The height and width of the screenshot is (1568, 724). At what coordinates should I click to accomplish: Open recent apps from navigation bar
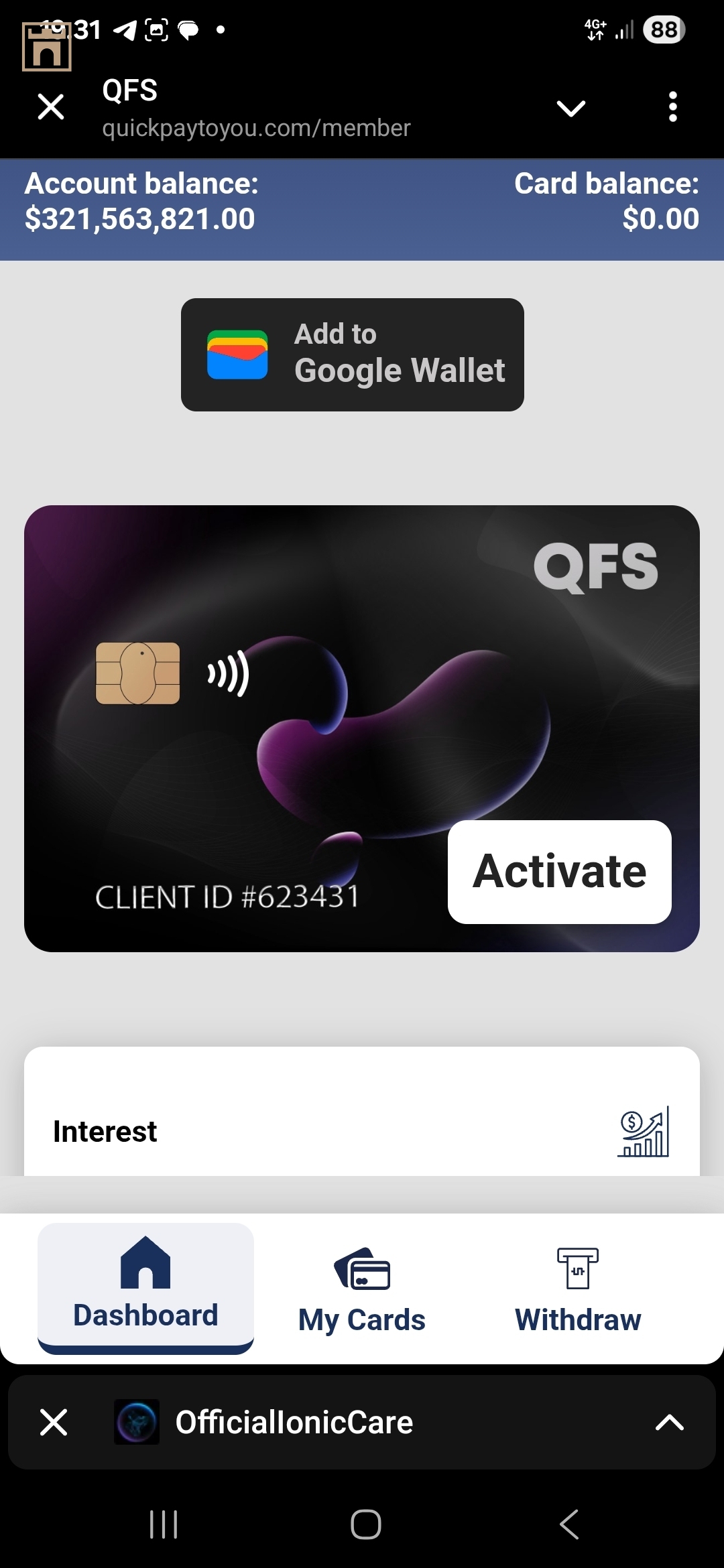[x=164, y=1524]
